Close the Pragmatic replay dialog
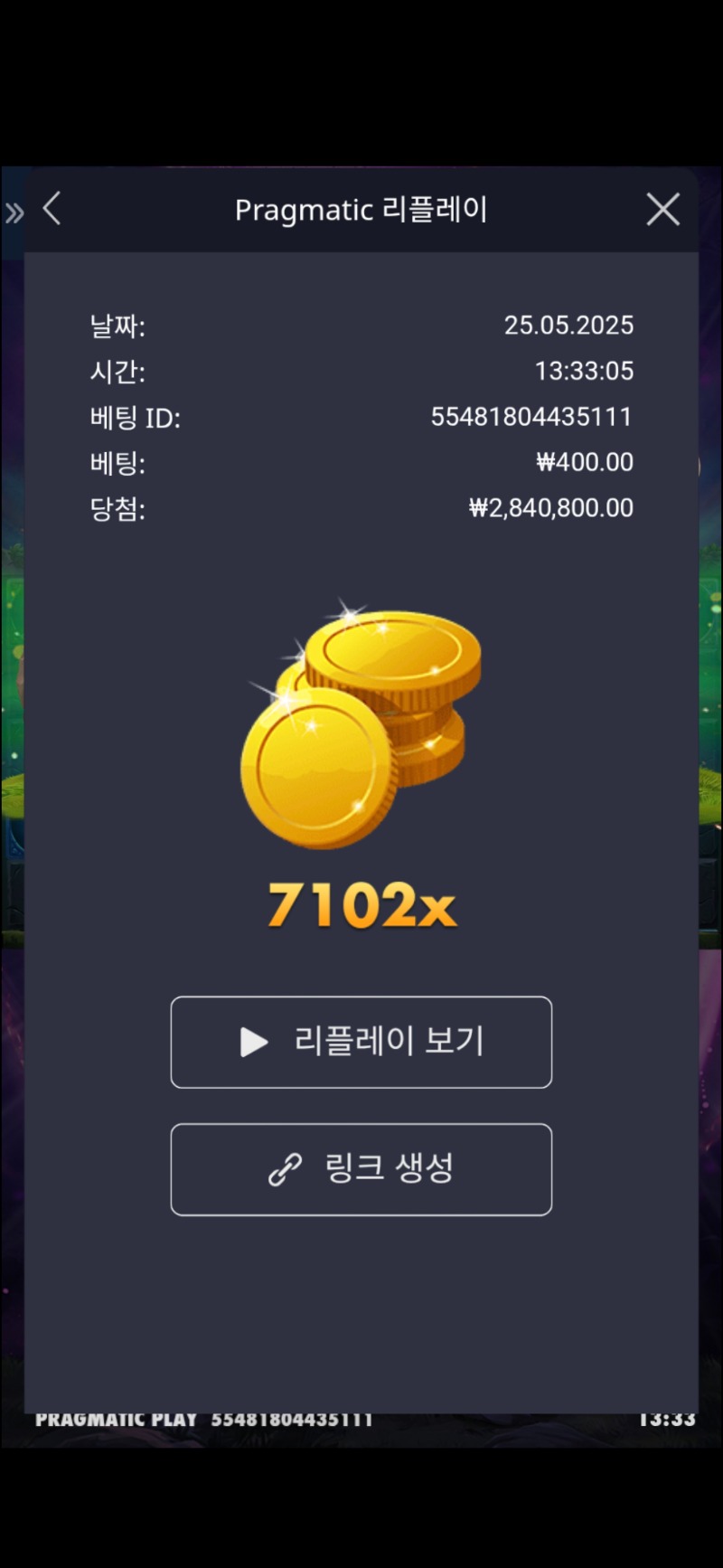 coord(662,210)
